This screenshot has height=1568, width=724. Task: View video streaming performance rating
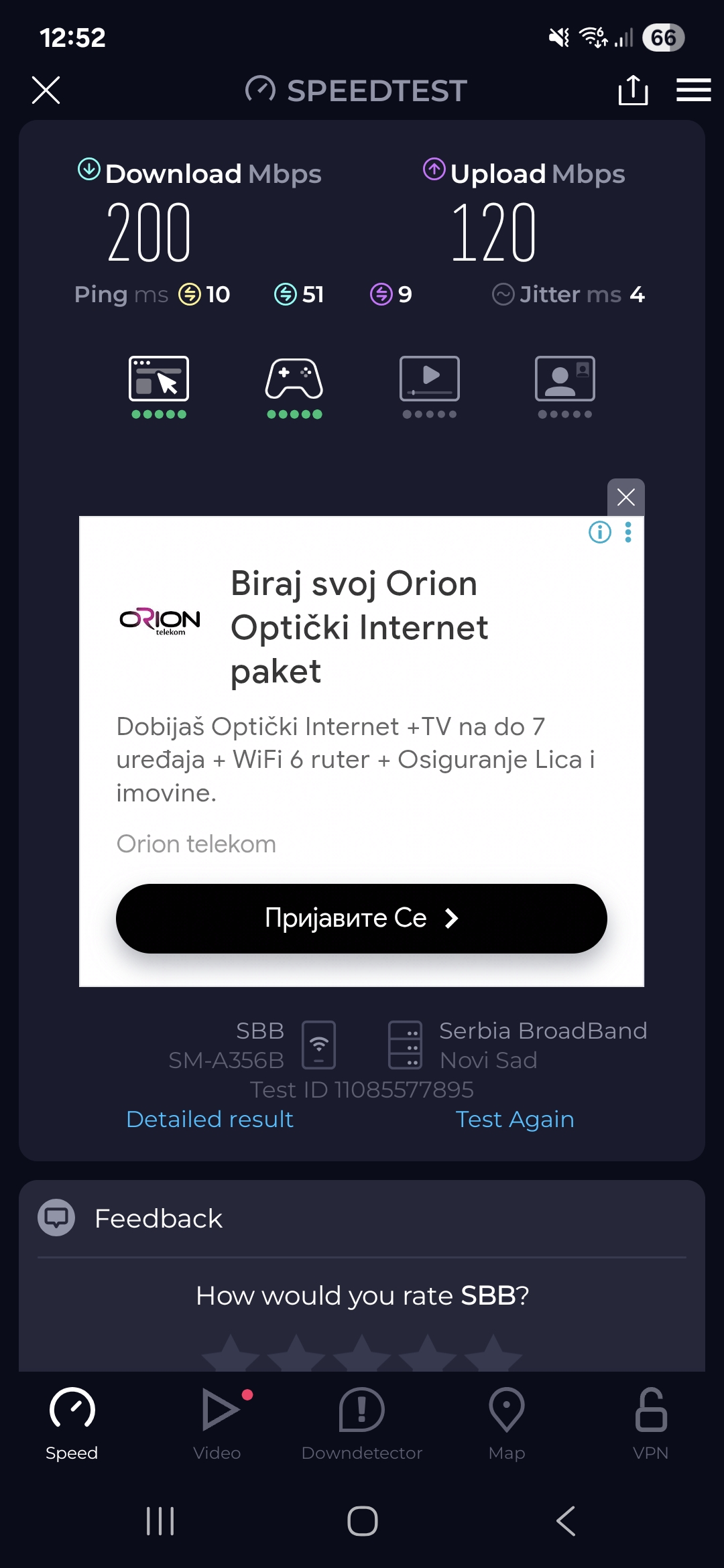430,386
